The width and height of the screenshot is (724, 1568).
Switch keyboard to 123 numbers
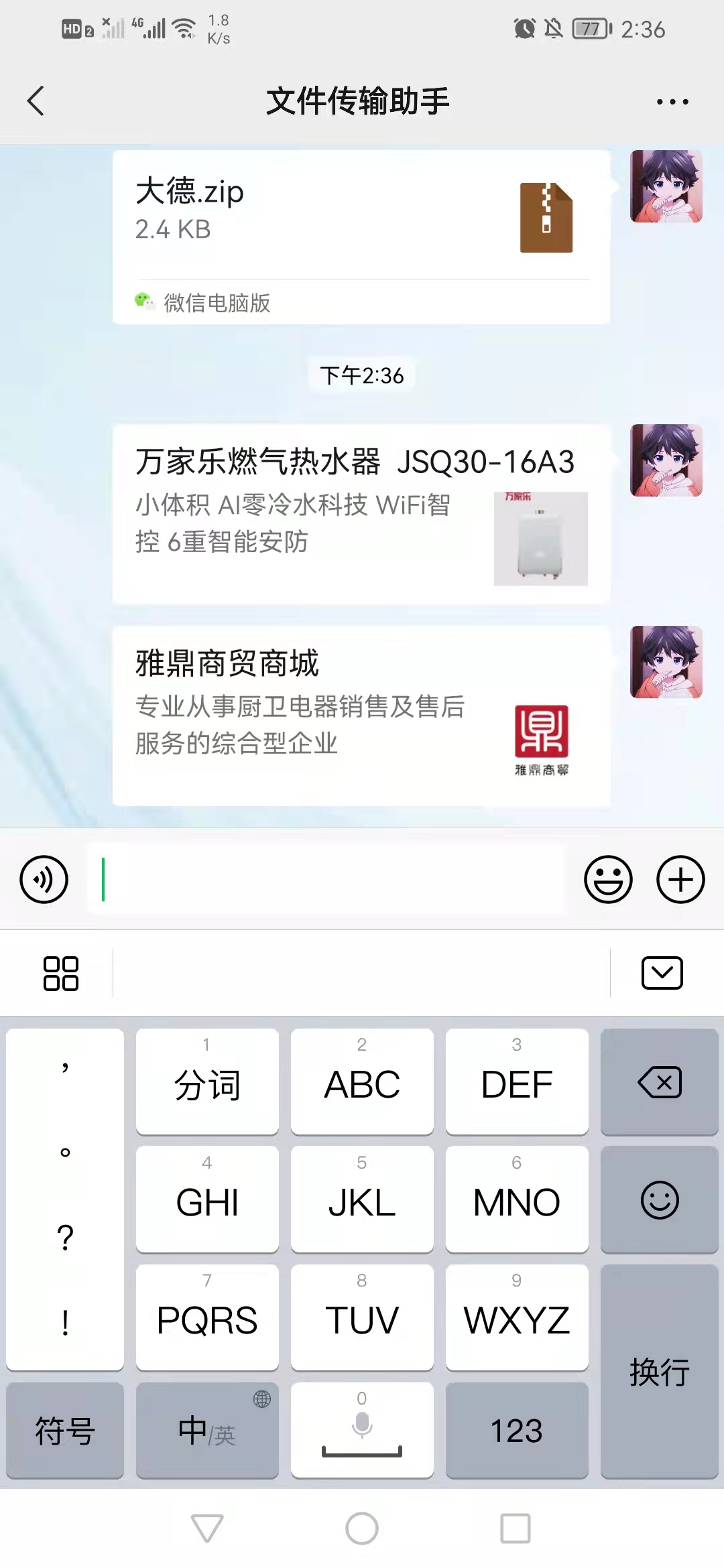click(x=516, y=1430)
